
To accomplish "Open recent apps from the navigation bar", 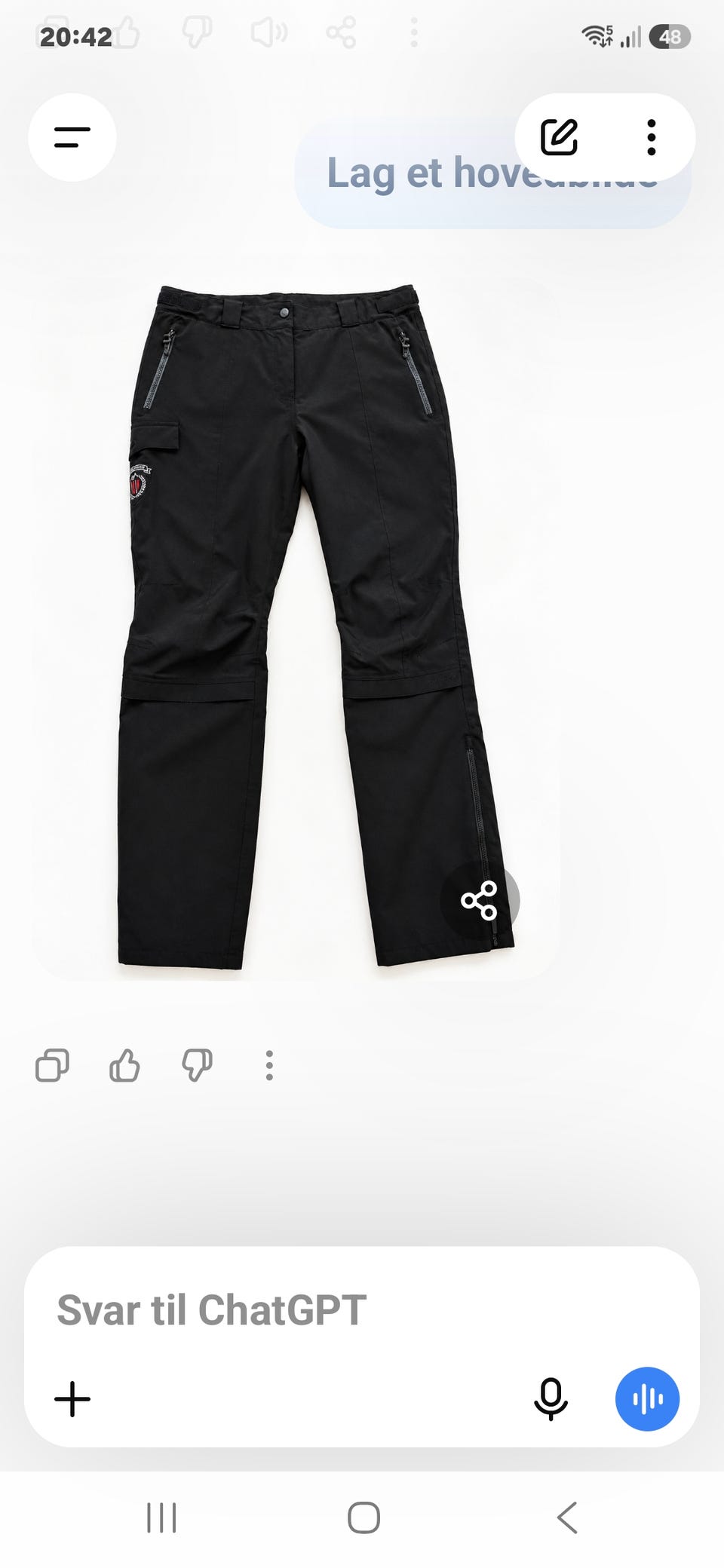I will pos(161,1517).
